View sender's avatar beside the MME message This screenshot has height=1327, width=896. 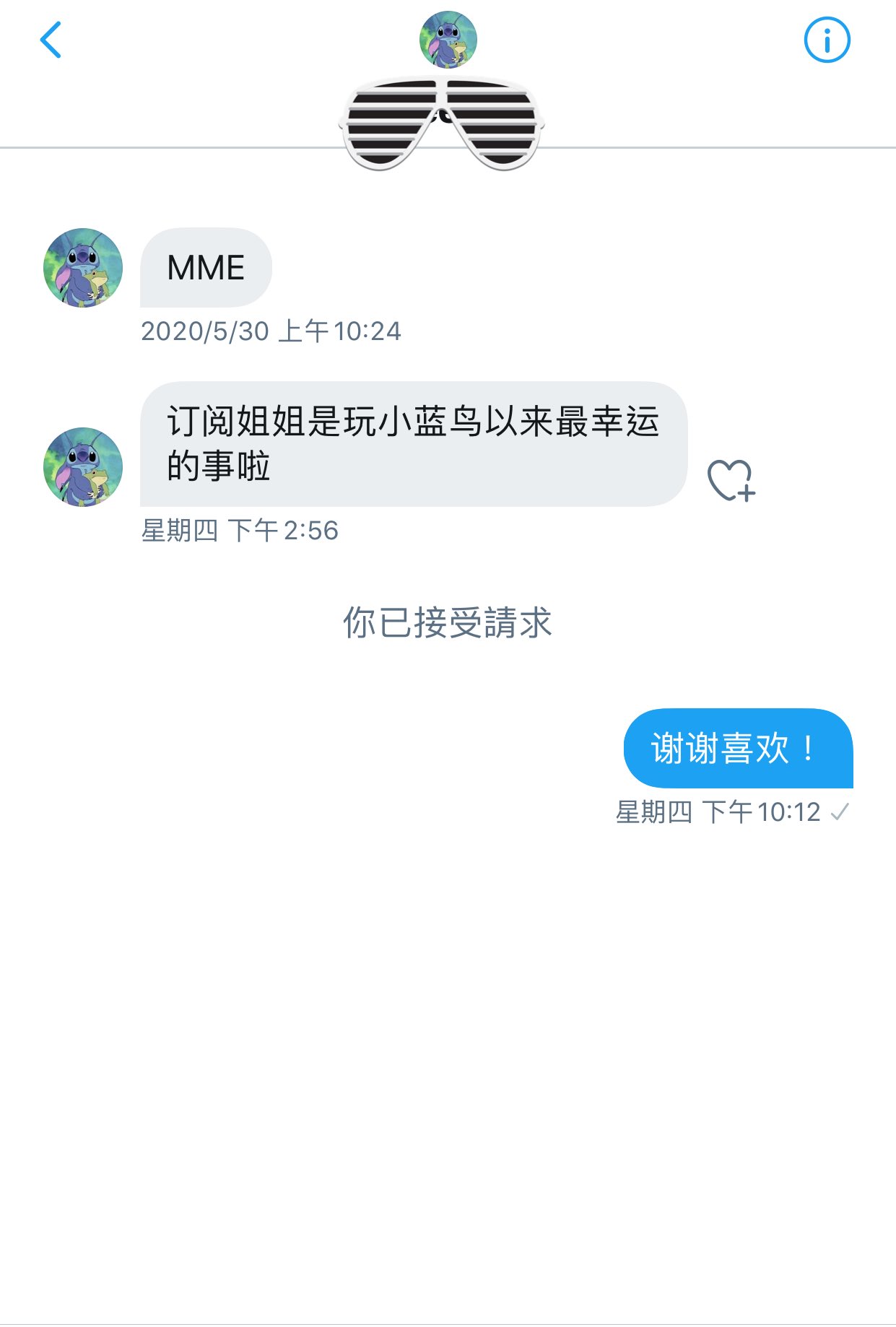(x=83, y=268)
